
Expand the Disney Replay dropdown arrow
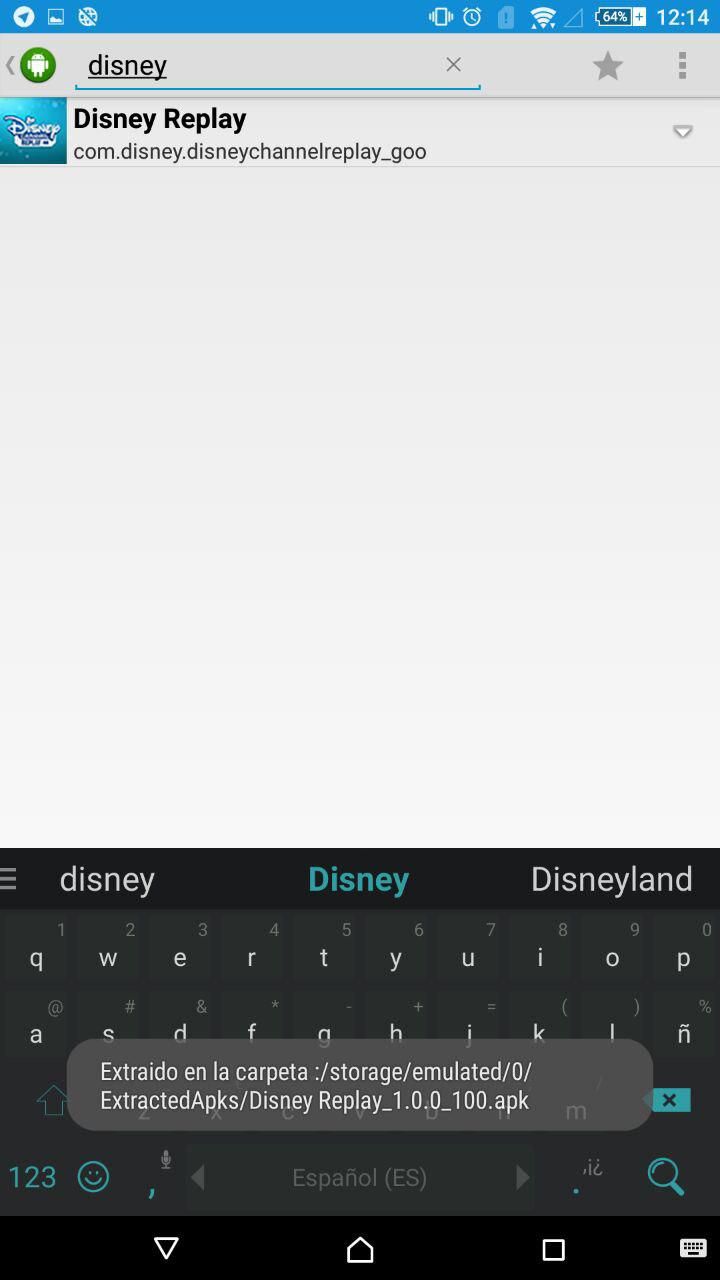tap(682, 132)
